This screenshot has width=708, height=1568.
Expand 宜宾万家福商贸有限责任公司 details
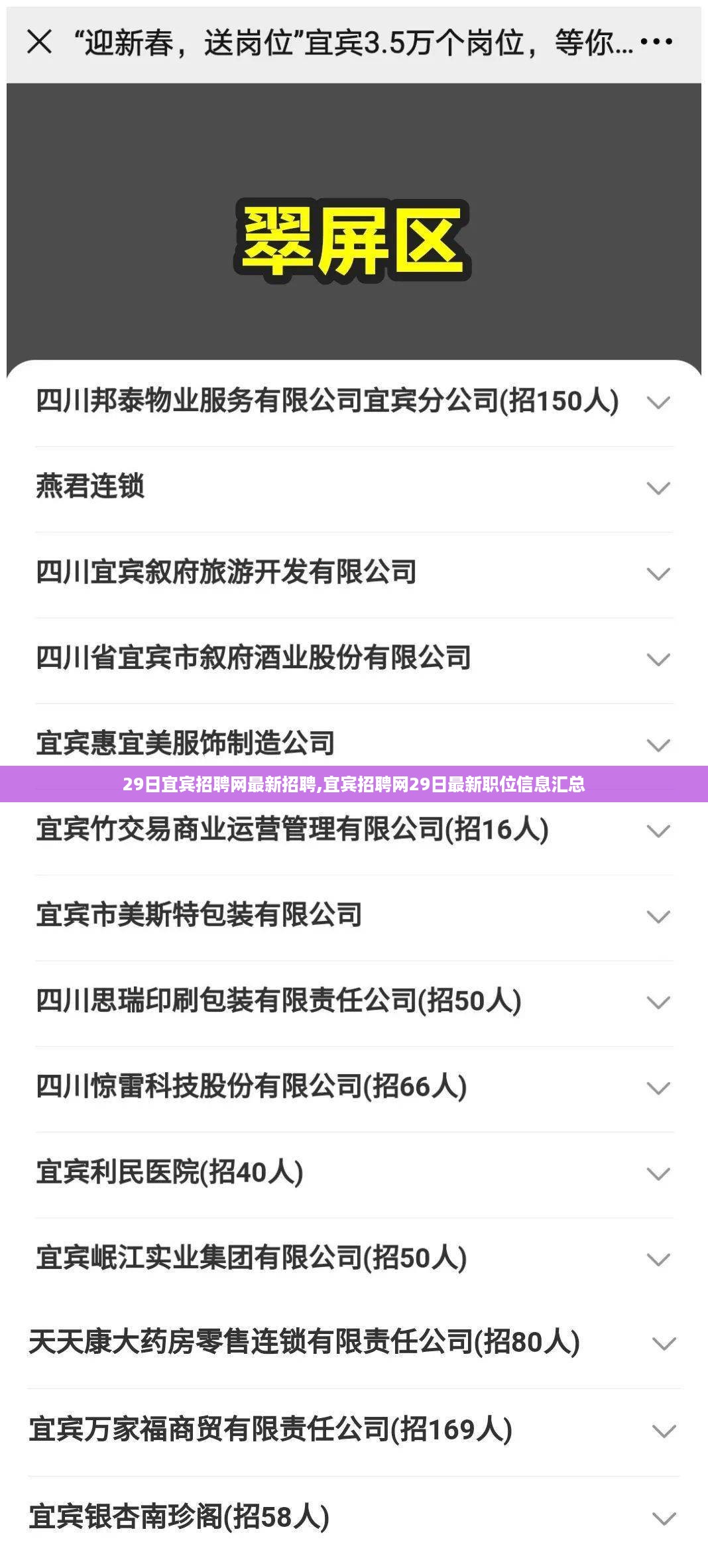[x=664, y=1431]
